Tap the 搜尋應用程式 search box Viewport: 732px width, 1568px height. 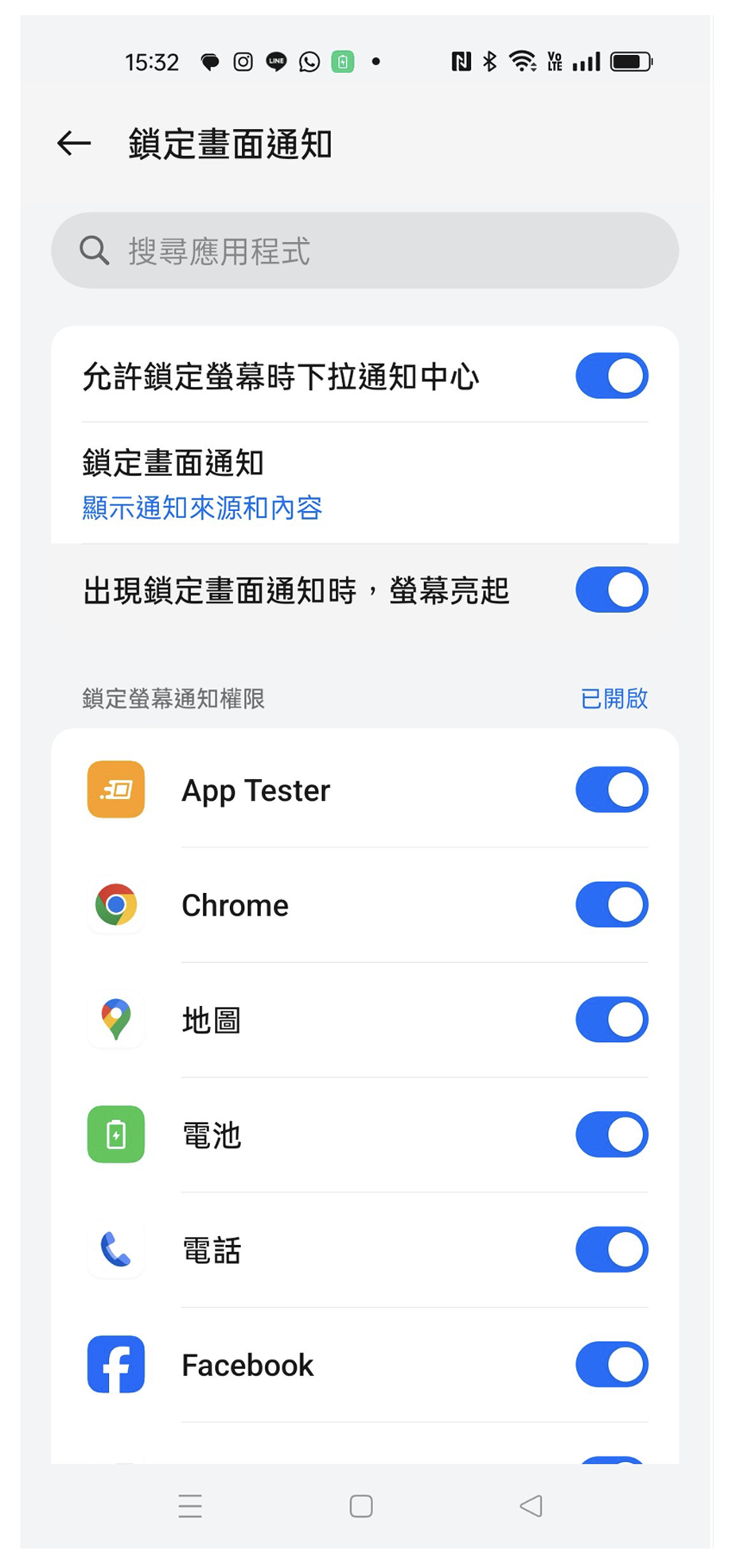tap(364, 251)
